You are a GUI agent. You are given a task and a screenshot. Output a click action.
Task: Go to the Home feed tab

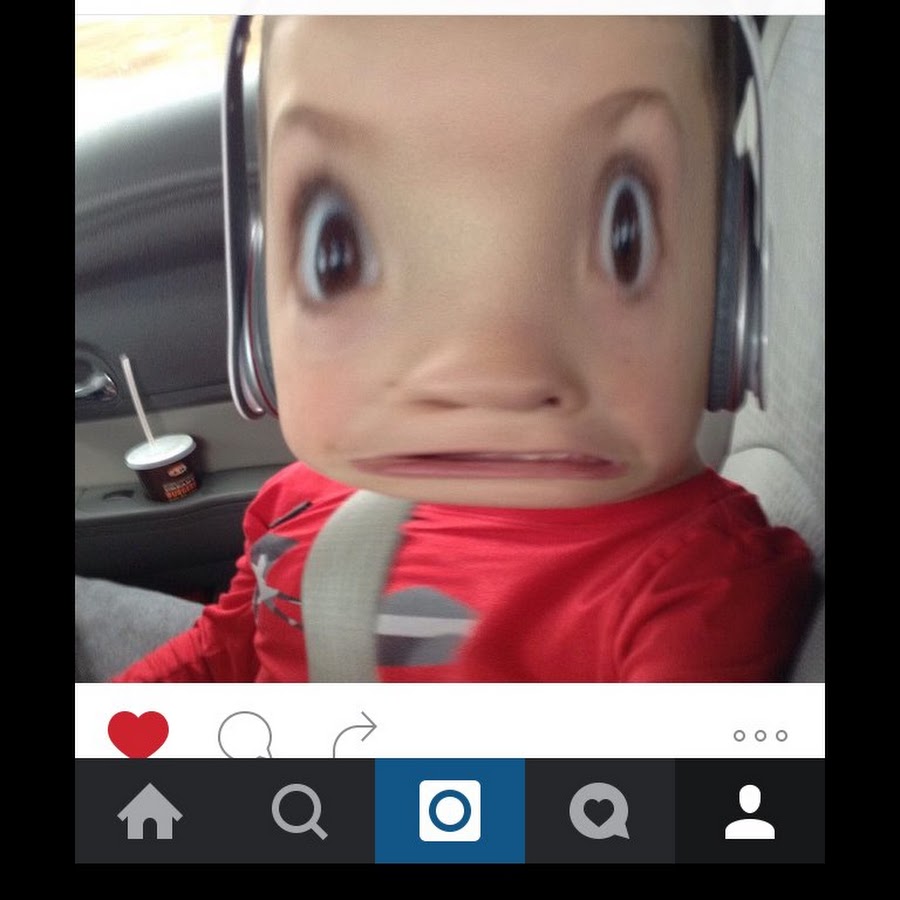[150, 811]
